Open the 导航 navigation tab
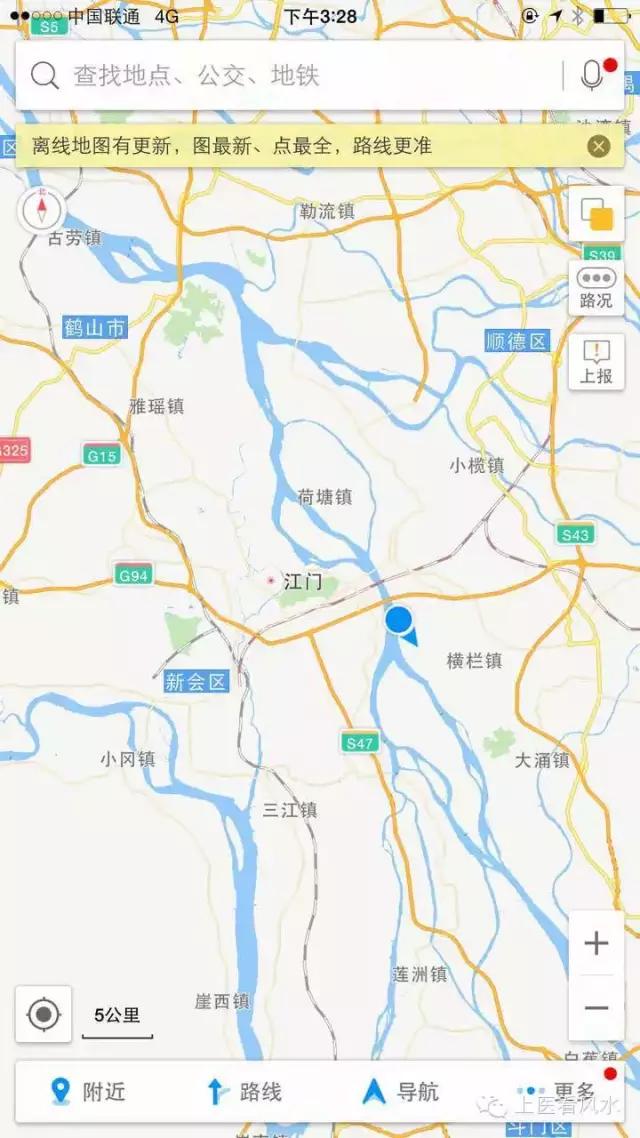Viewport: 640px width, 1138px height. (402, 1092)
